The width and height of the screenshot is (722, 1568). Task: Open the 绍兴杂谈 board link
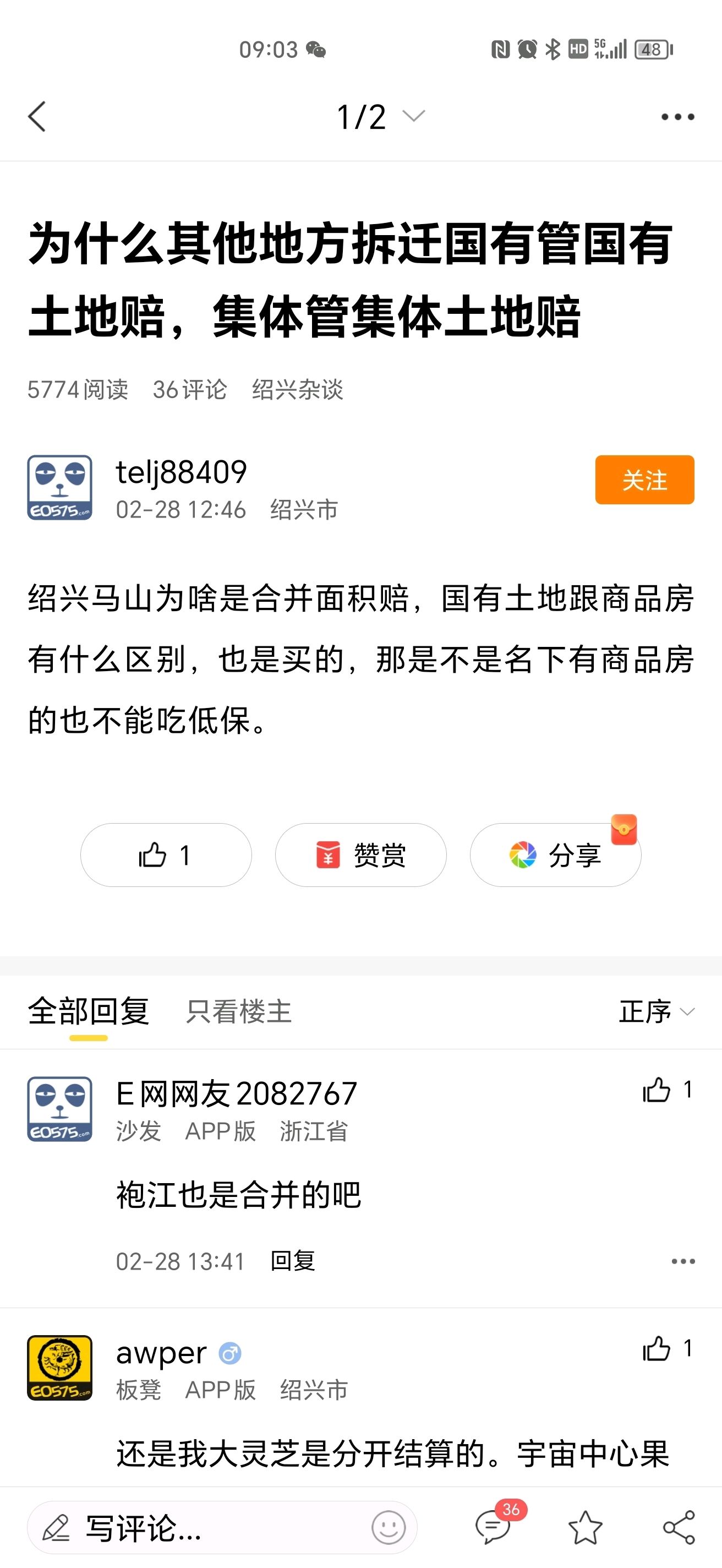pos(297,390)
